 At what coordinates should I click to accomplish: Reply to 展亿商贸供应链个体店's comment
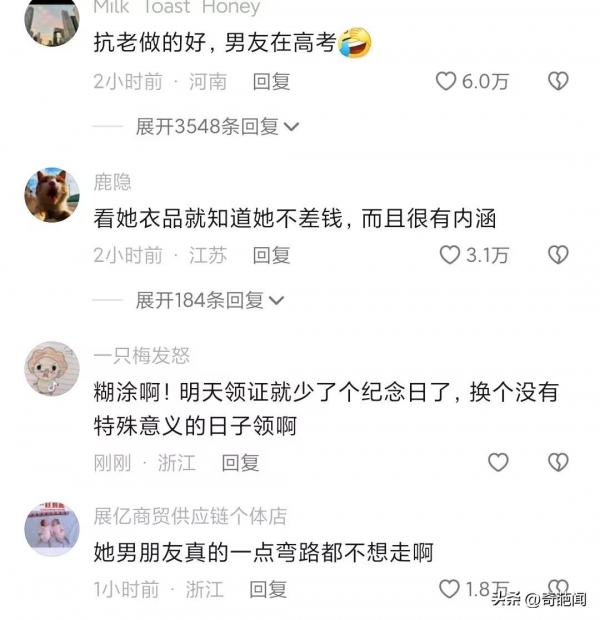click(268, 589)
